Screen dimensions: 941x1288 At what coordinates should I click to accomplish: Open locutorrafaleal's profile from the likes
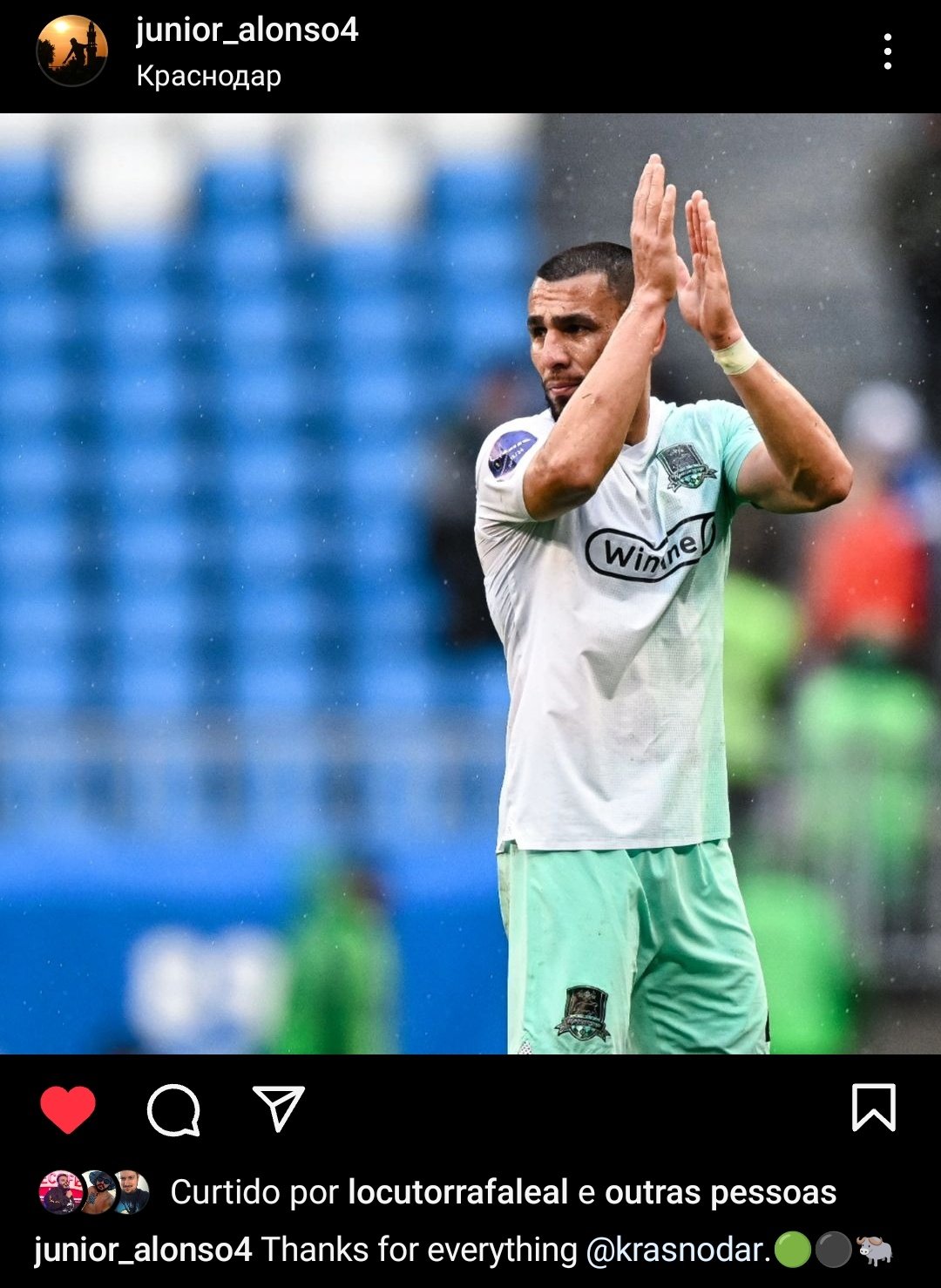point(458,1192)
